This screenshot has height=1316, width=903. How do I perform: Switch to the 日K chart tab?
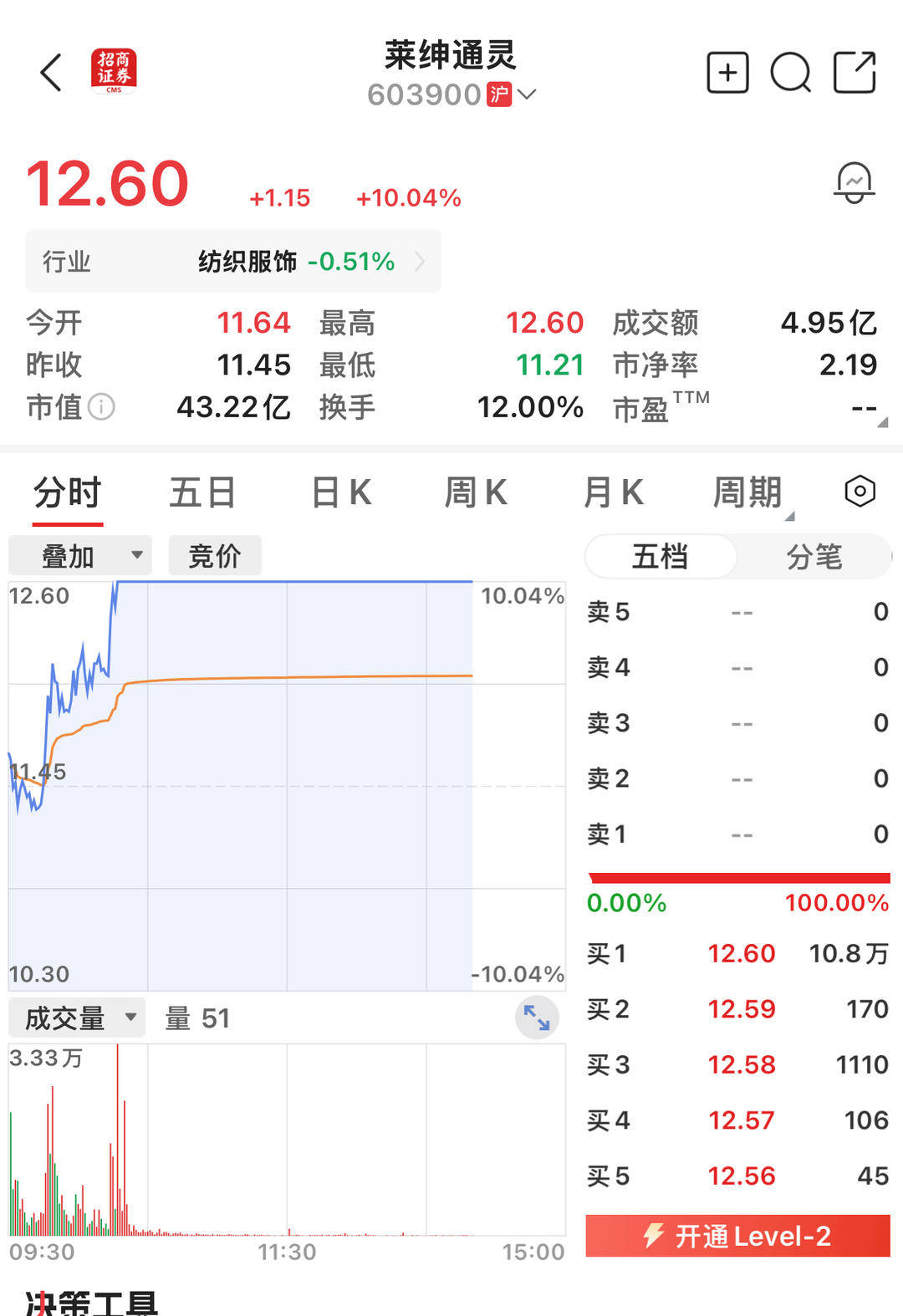coord(341,492)
